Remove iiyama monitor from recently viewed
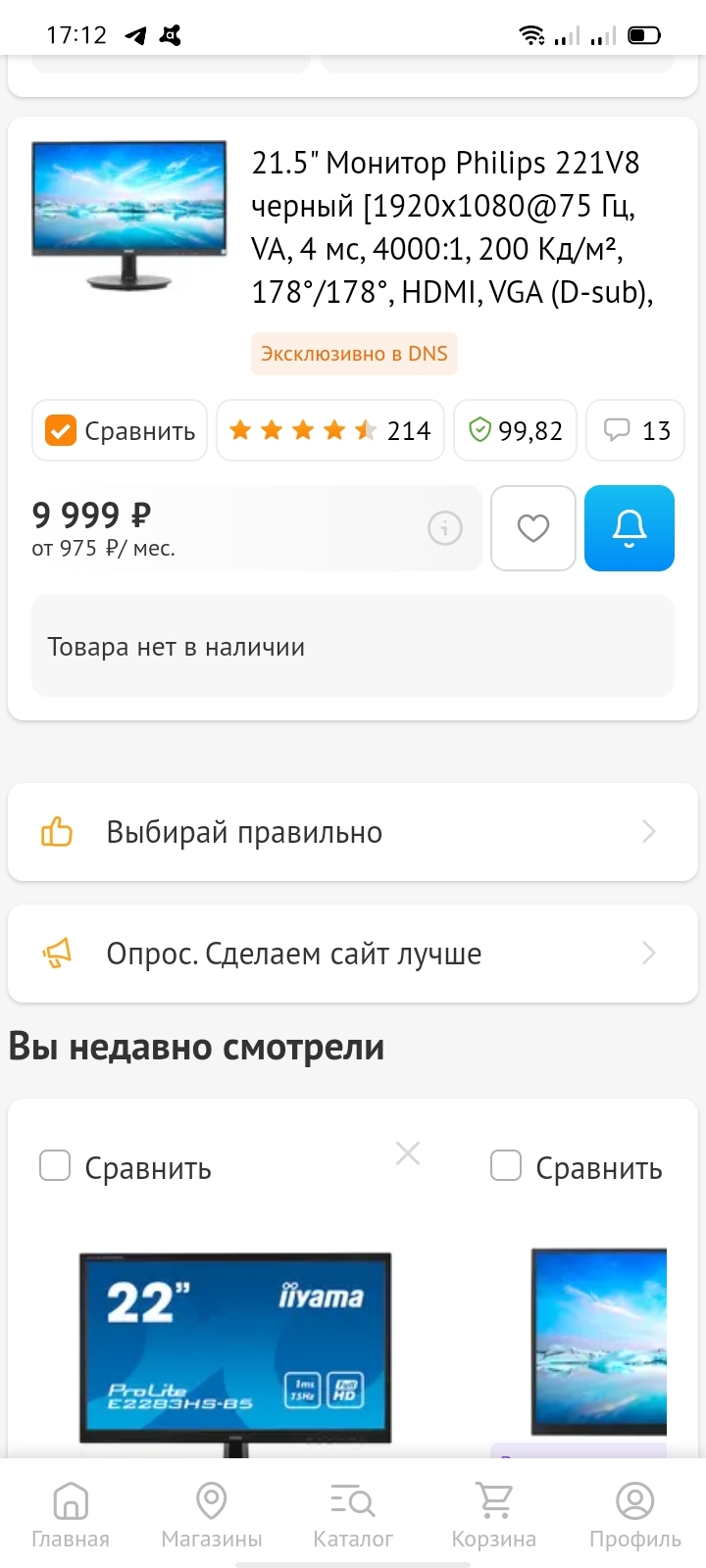 coord(408,1153)
